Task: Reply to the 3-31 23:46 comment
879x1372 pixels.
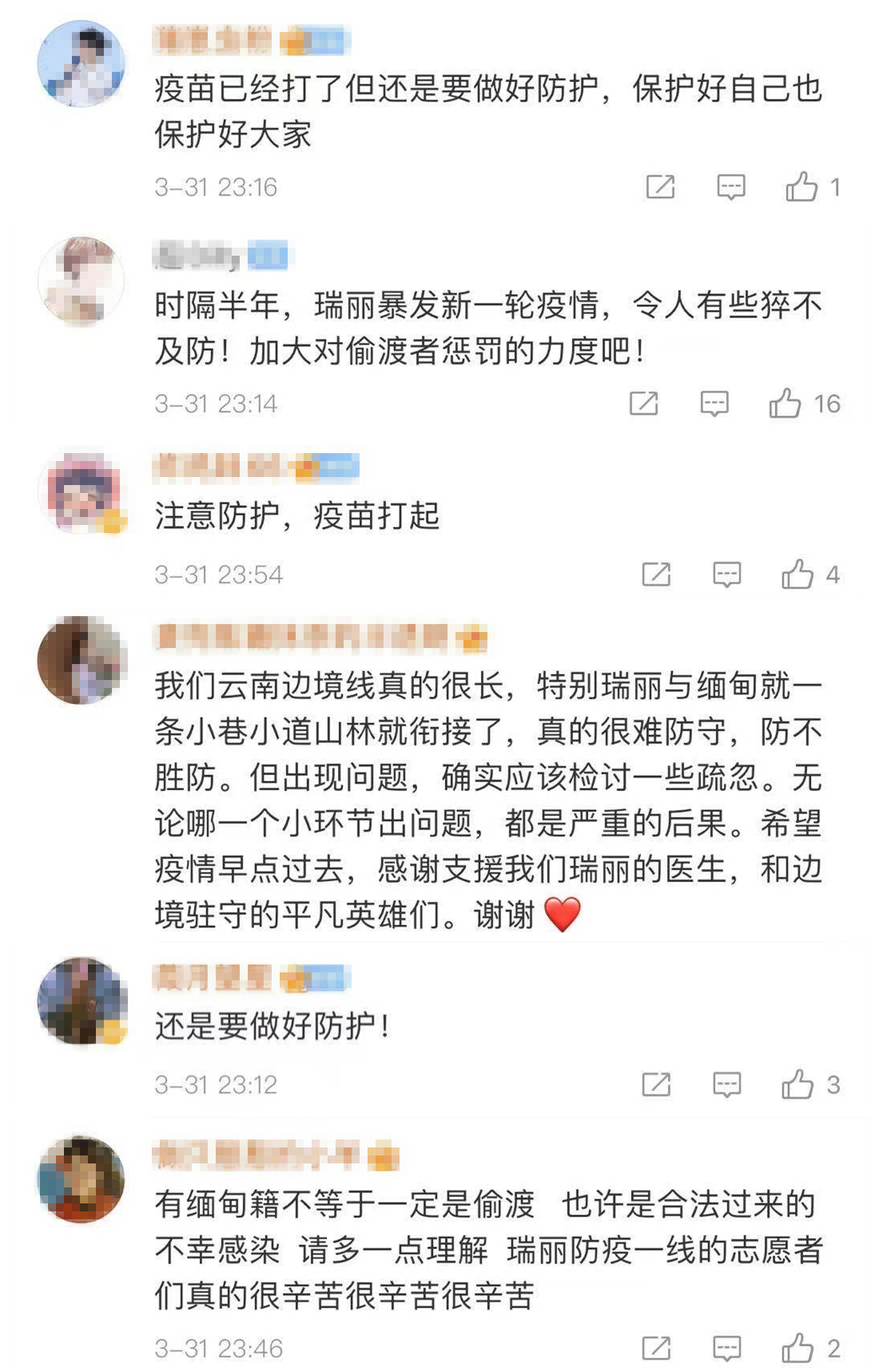Action: (x=726, y=1349)
